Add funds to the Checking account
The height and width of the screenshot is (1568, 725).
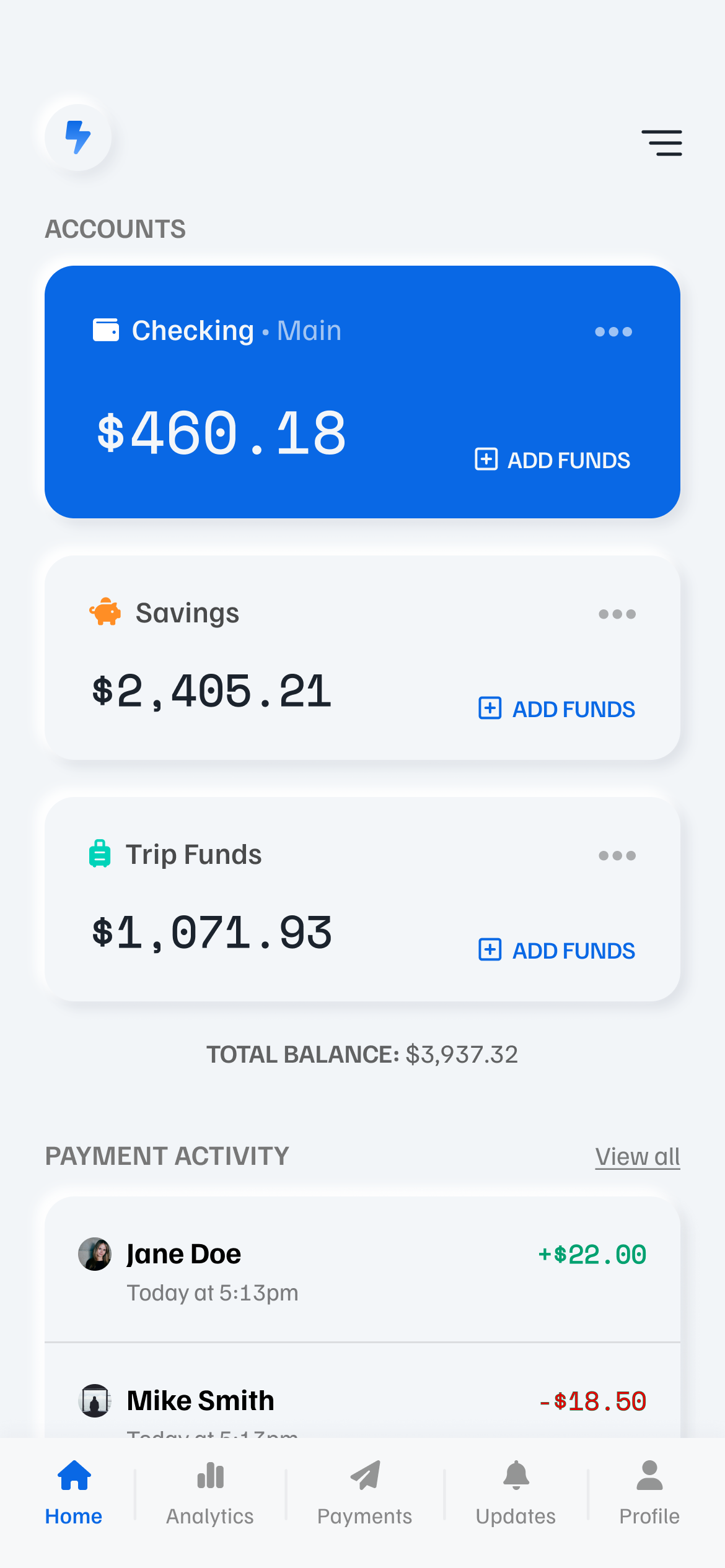[x=553, y=460]
